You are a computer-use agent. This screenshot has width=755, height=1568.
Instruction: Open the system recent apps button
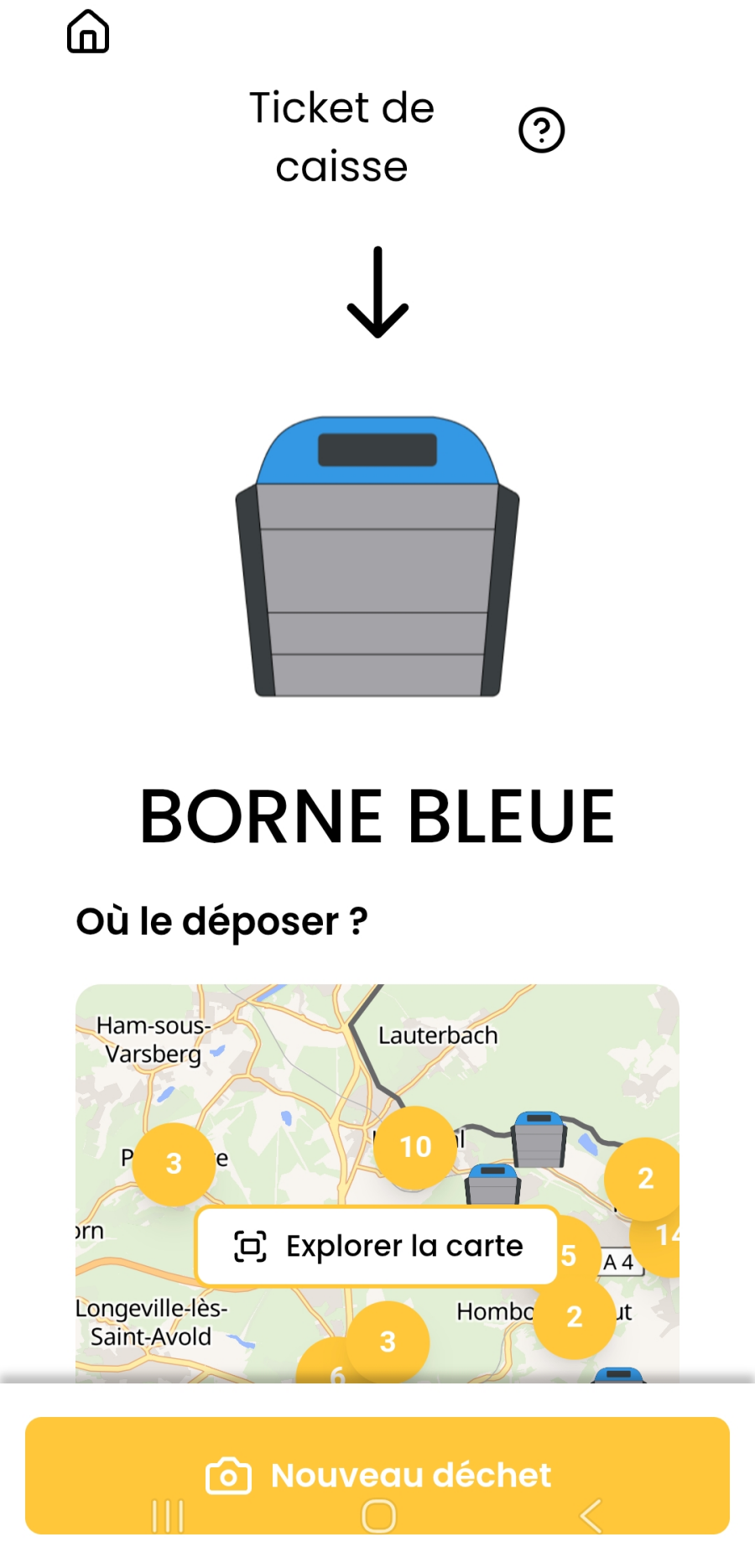point(168,1516)
